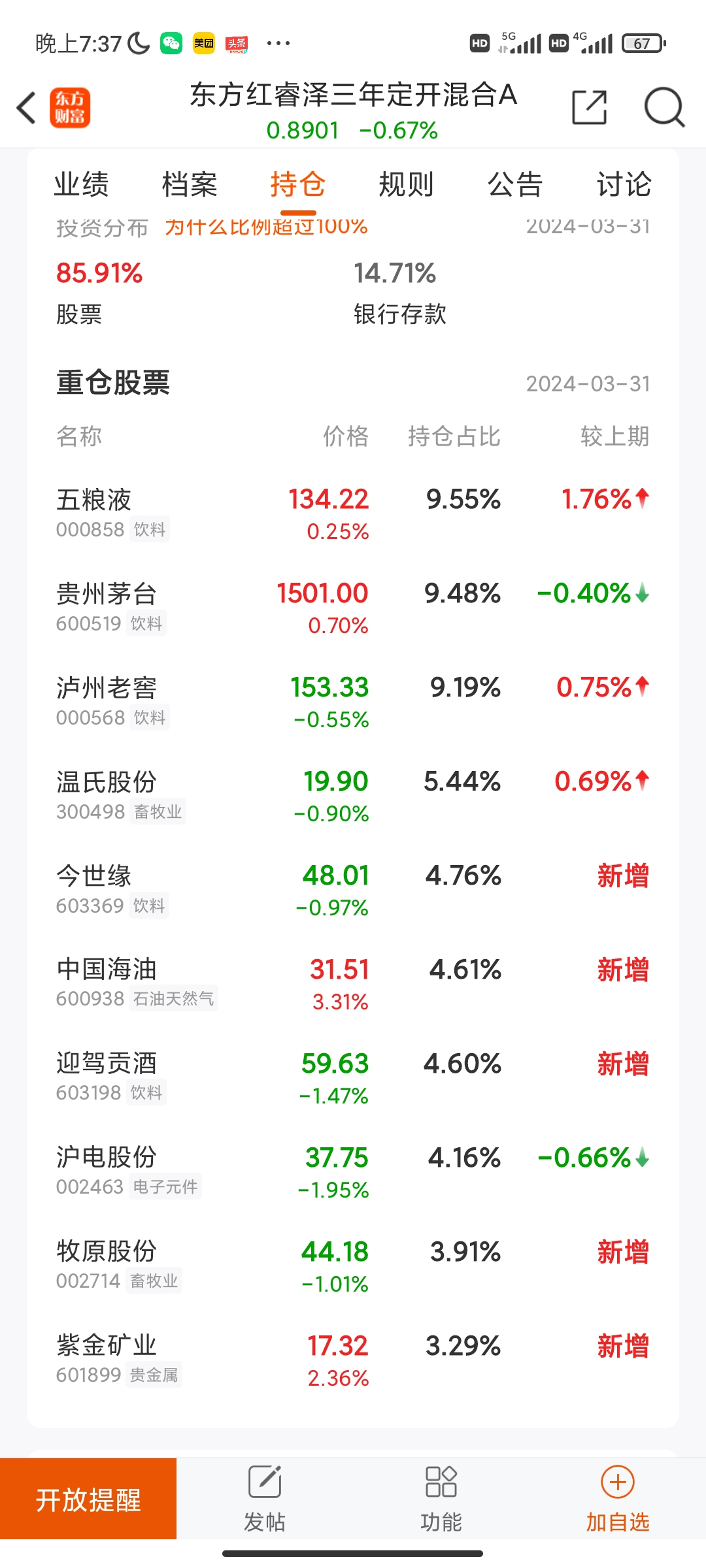706x1568 pixels.
Task: Open 为什么比例超过100% explanation link
Action: point(265,227)
